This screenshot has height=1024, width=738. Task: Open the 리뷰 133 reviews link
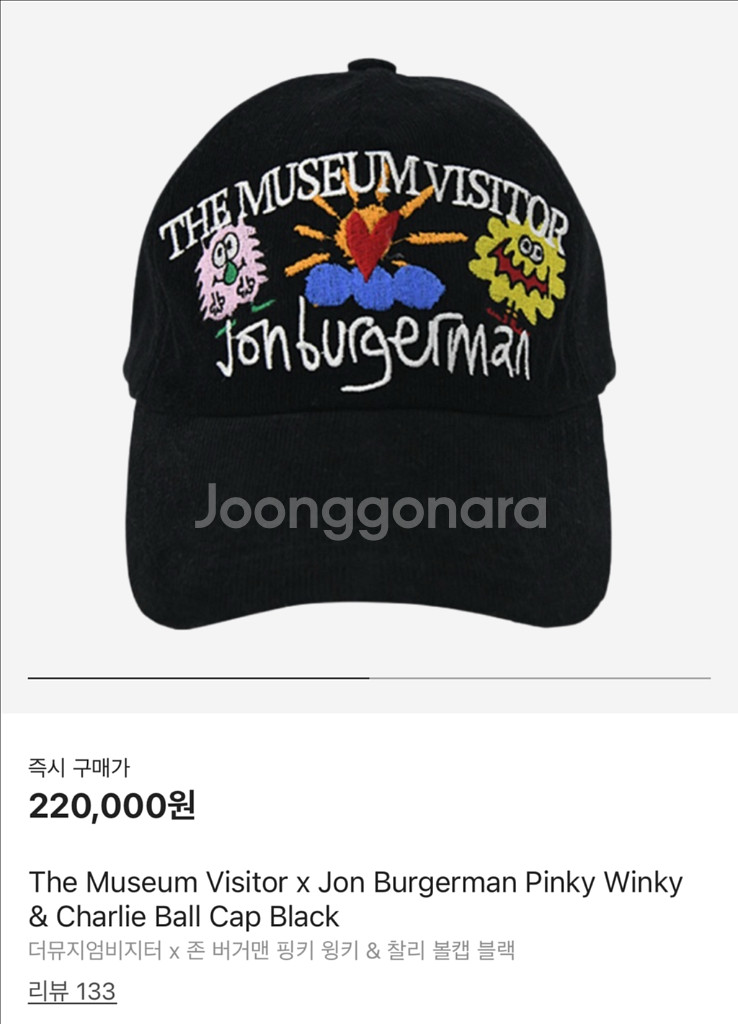(x=72, y=991)
